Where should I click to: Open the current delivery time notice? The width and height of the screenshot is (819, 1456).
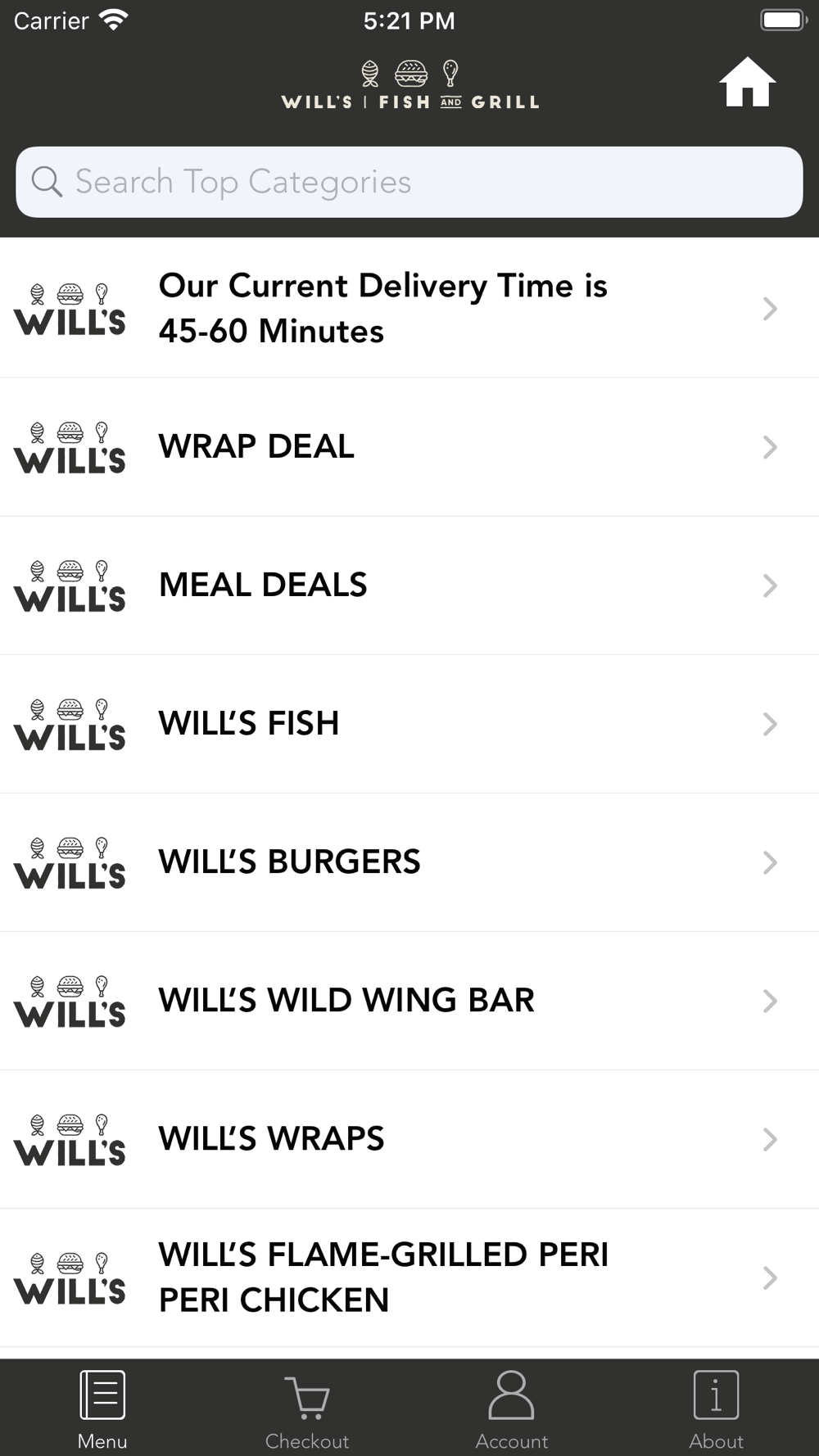pos(409,309)
